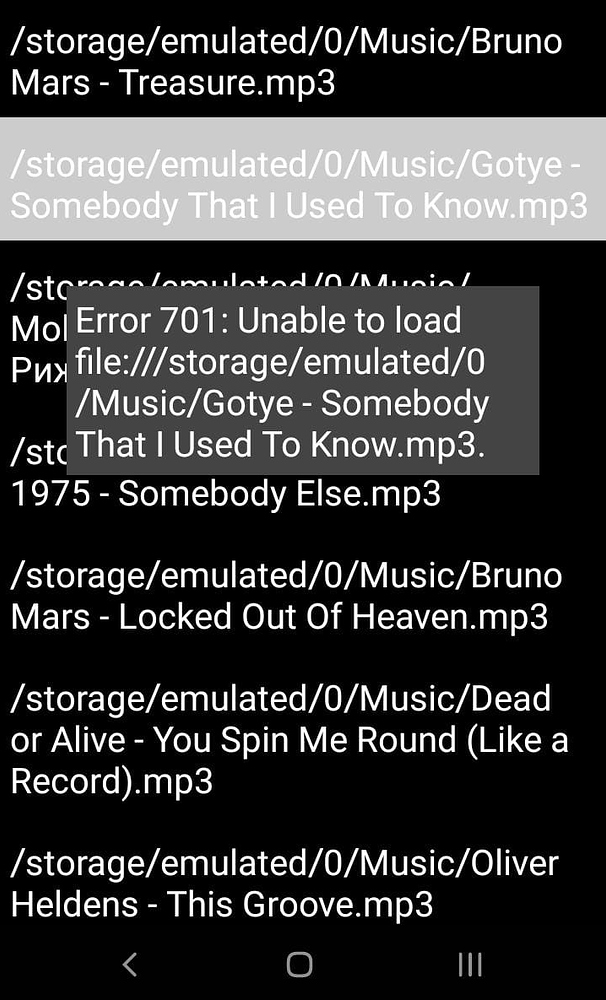606x1000 pixels.
Task: Open Dead or Alive - You Spin Me Round
Action: pos(303,740)
